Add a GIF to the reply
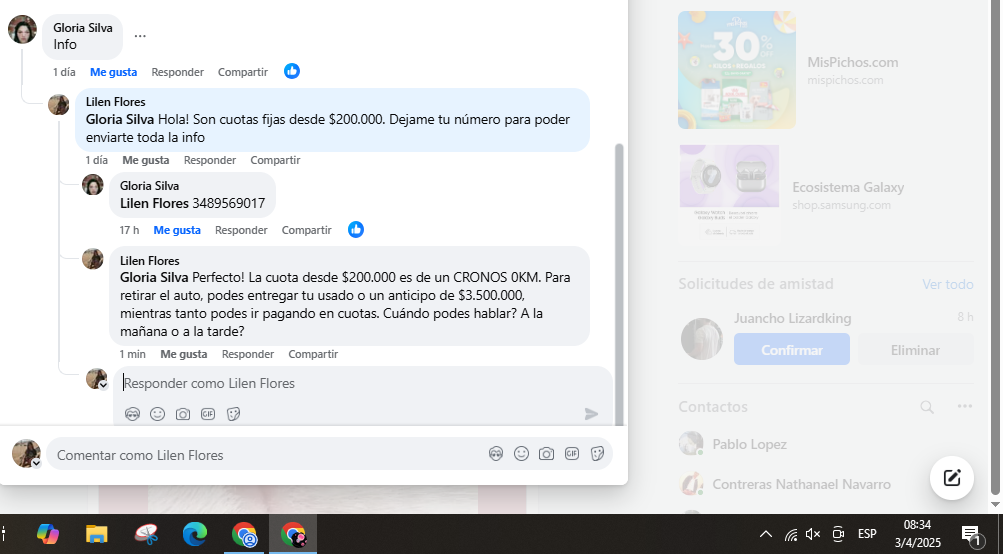This screenshot has width=1003, height=554. pyautogui.click(x=208, y=414)
